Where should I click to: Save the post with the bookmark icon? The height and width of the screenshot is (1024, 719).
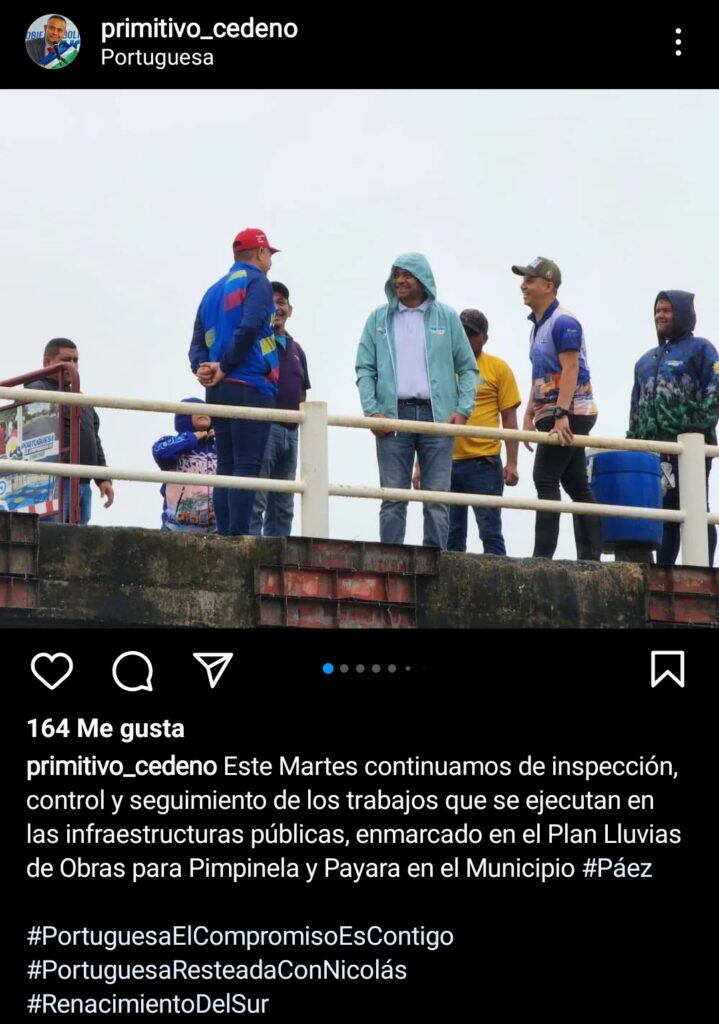[x=667, y=669]
